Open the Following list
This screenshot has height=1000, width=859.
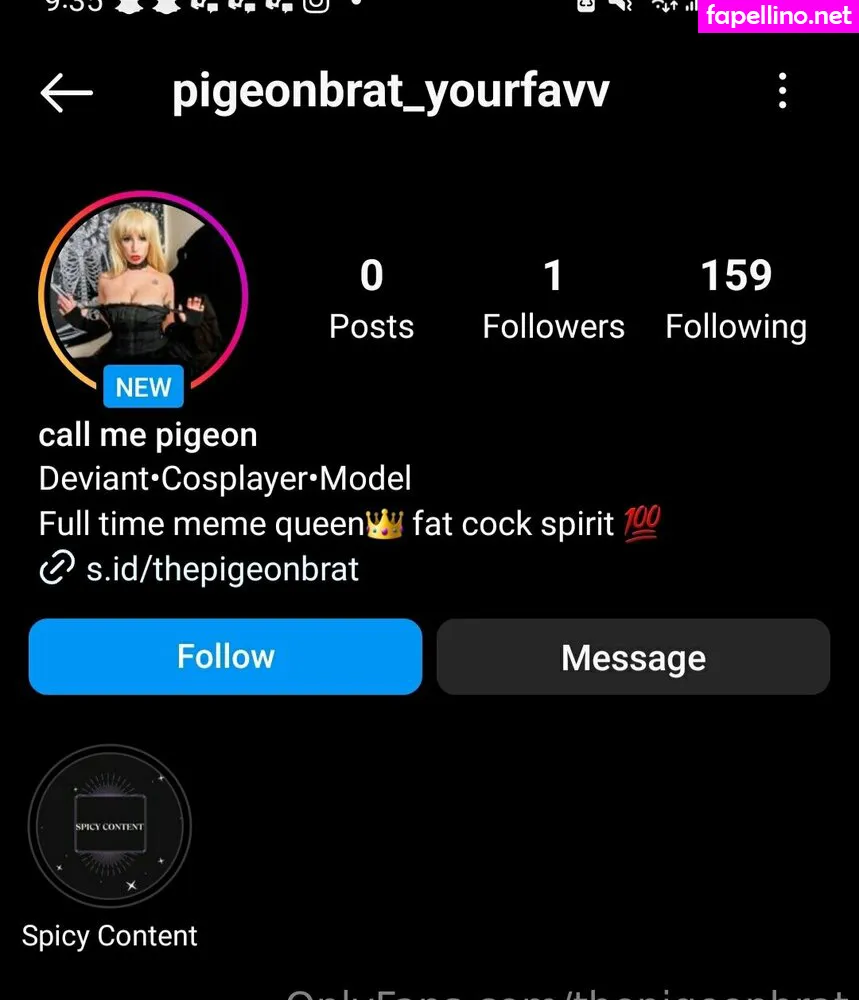(x=736, y=298)
